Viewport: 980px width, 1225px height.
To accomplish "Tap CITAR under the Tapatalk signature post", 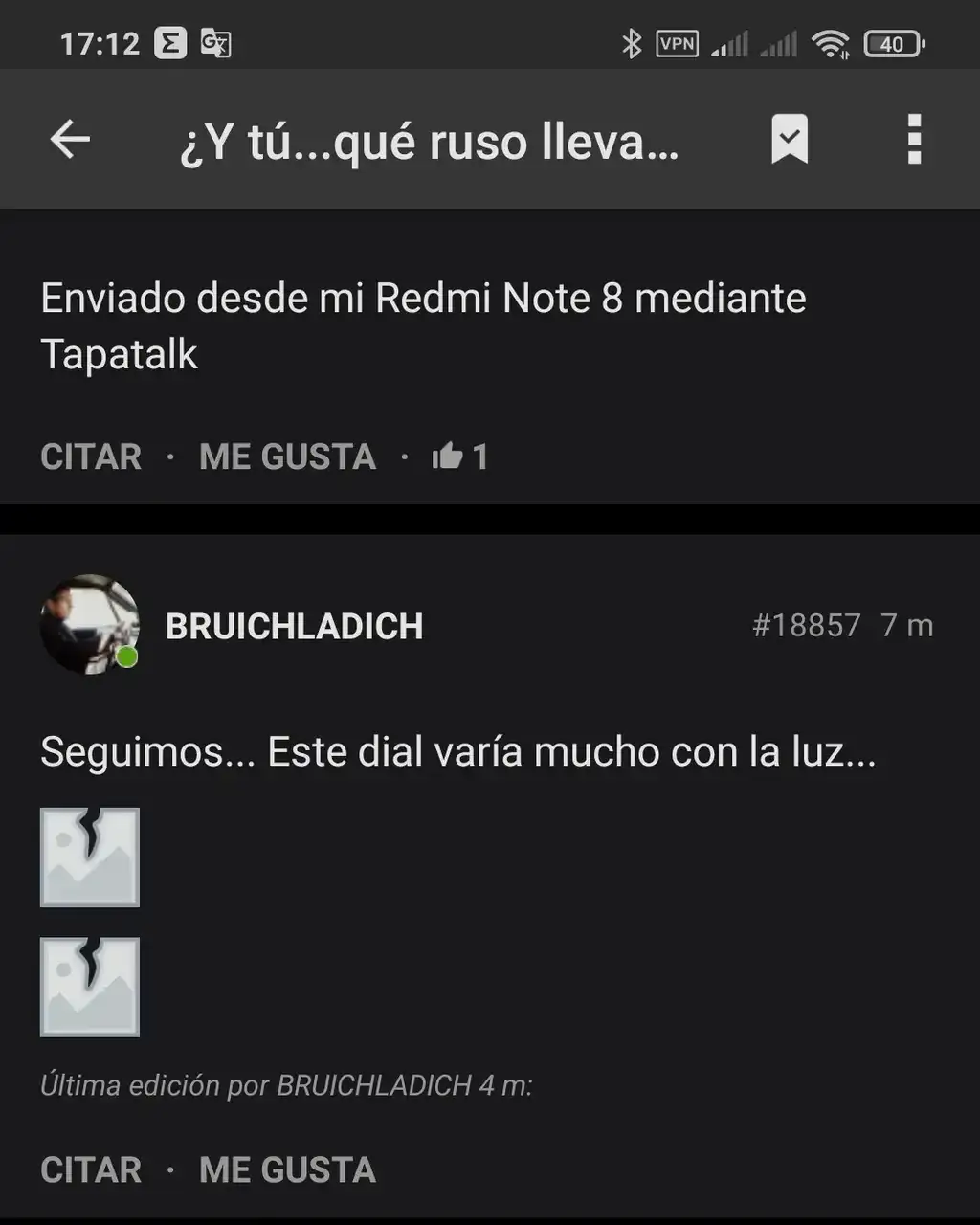I will (91, 457).
